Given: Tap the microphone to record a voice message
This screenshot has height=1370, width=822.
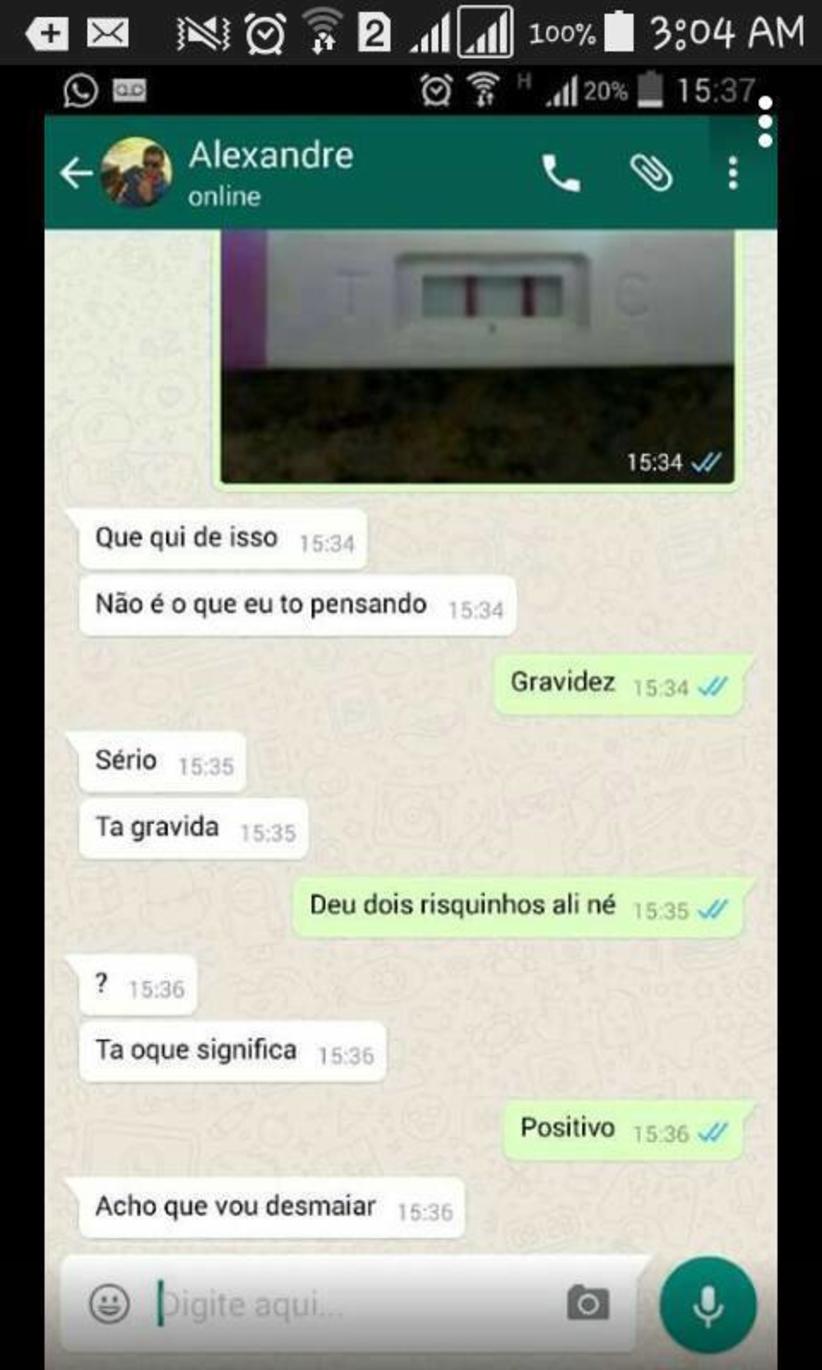Looking at the screenshot, I should [x=708, y=1304].
